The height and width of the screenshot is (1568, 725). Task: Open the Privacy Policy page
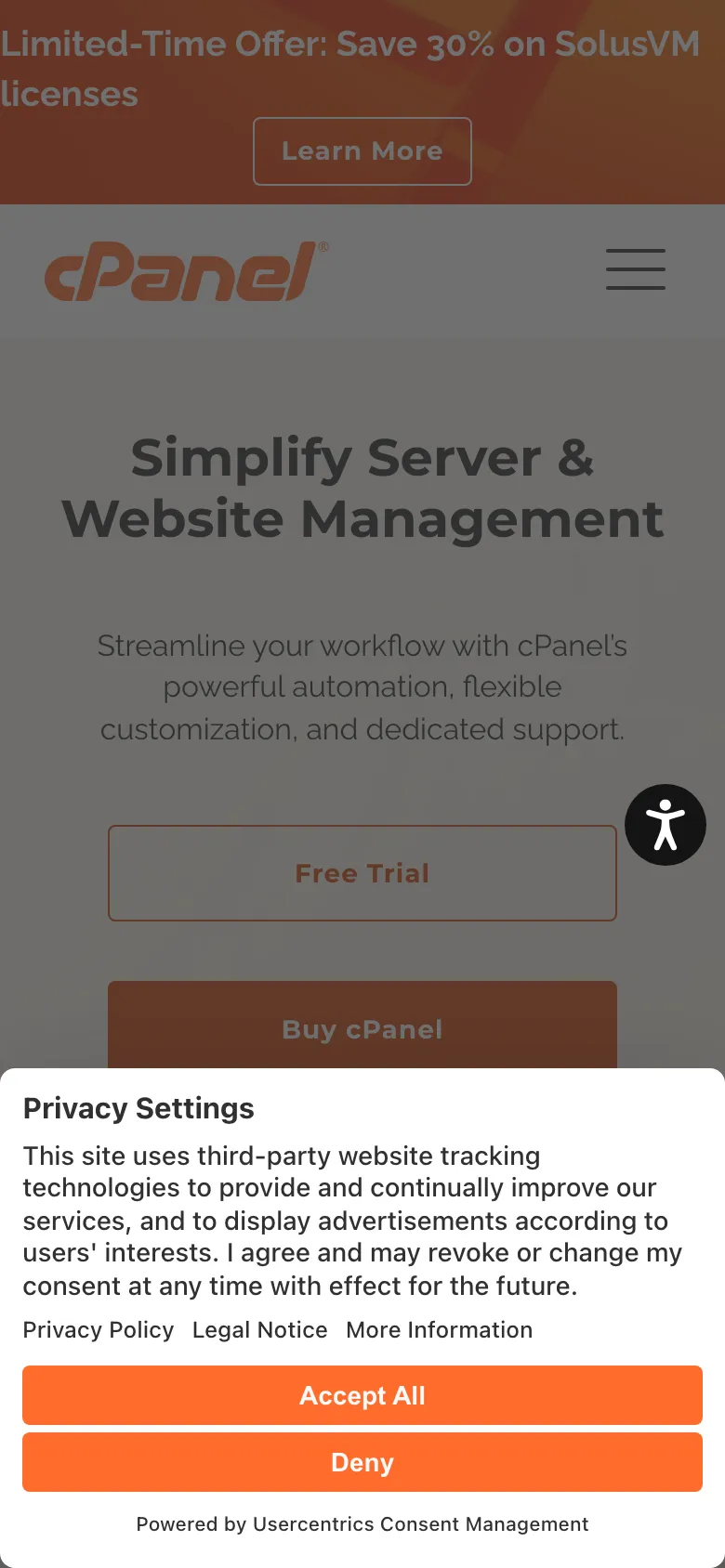tap(98, 1330)
